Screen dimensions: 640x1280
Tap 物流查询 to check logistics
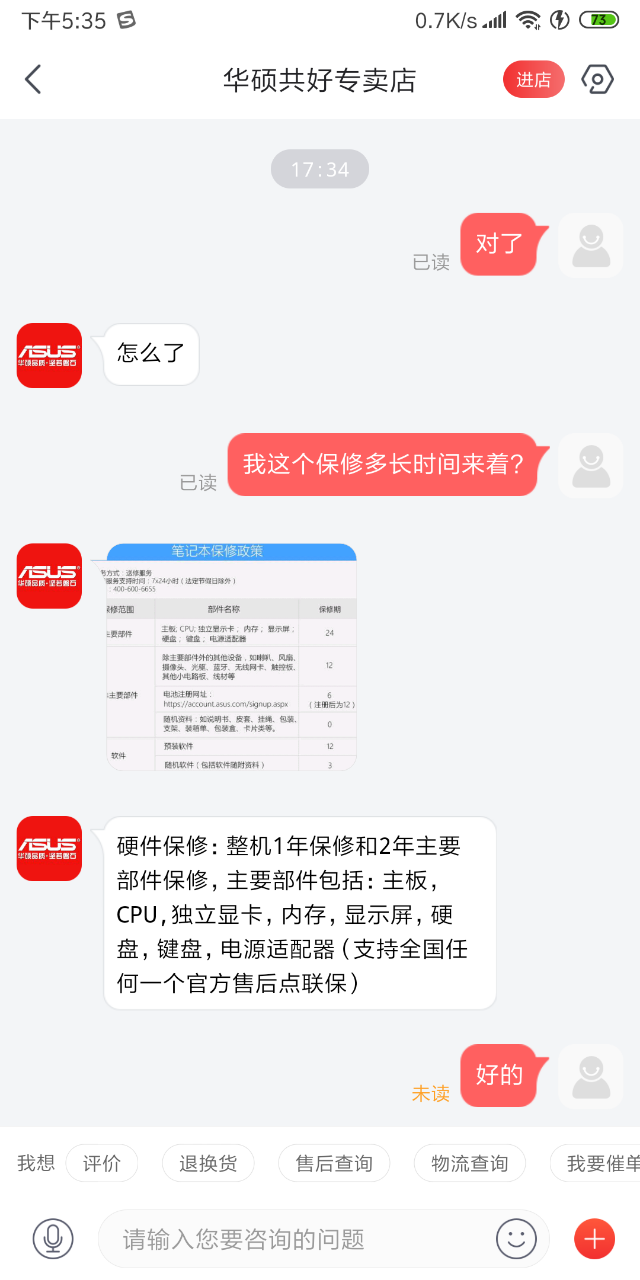pyautogui.click(x=470, y=1163)
